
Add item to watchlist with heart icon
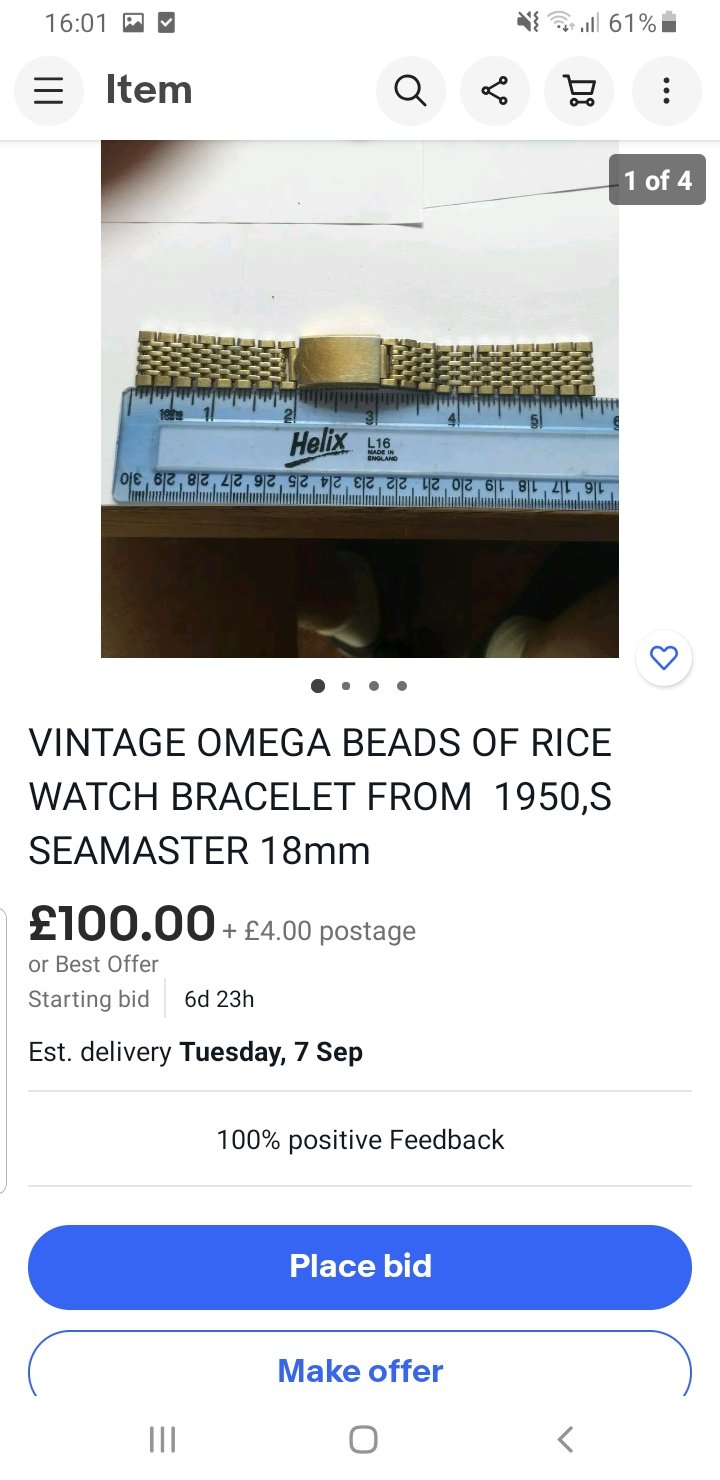pyautogui.click(x=664, y=658)
